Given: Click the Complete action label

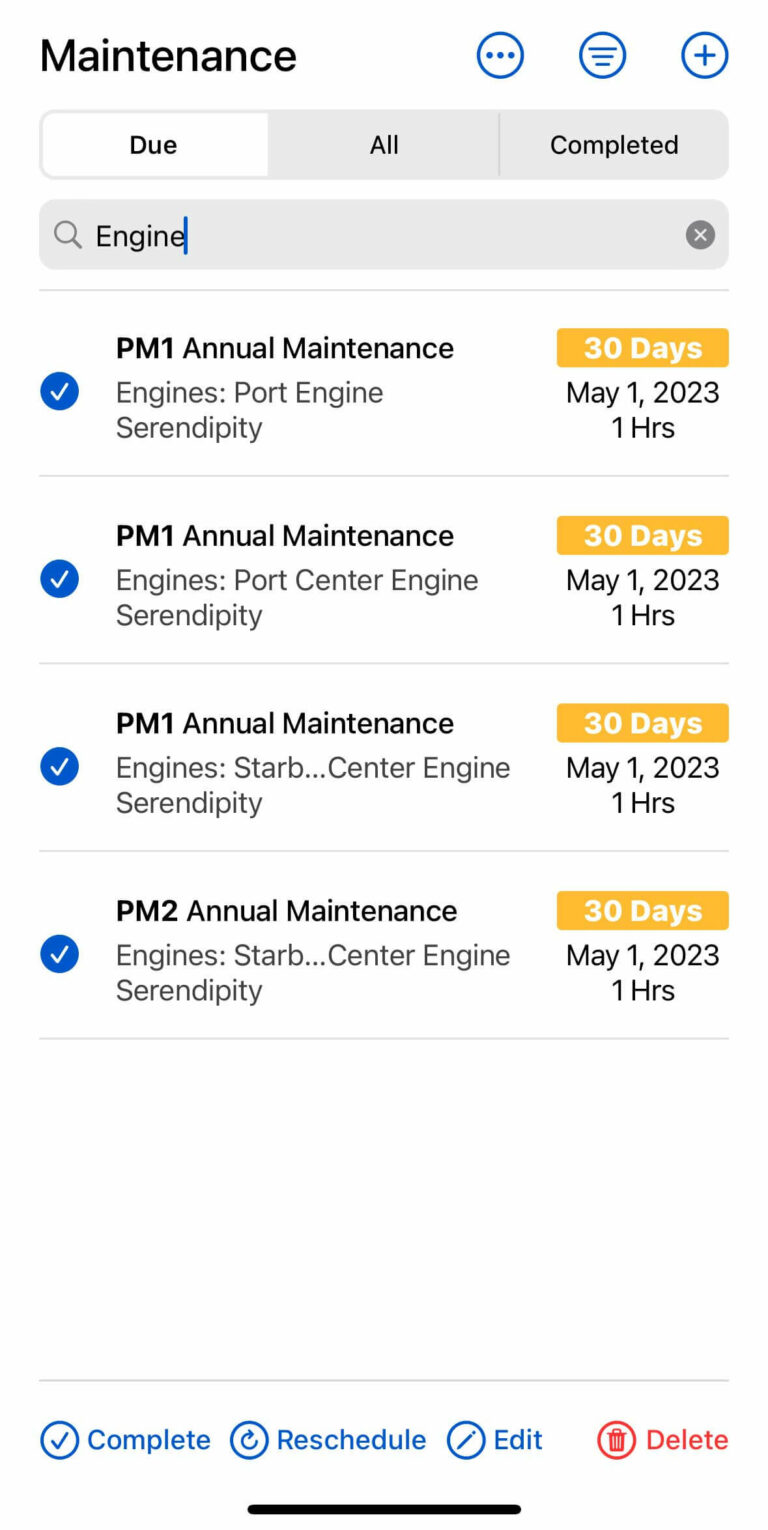Looking at the screenshot, I should (150, 1440).
